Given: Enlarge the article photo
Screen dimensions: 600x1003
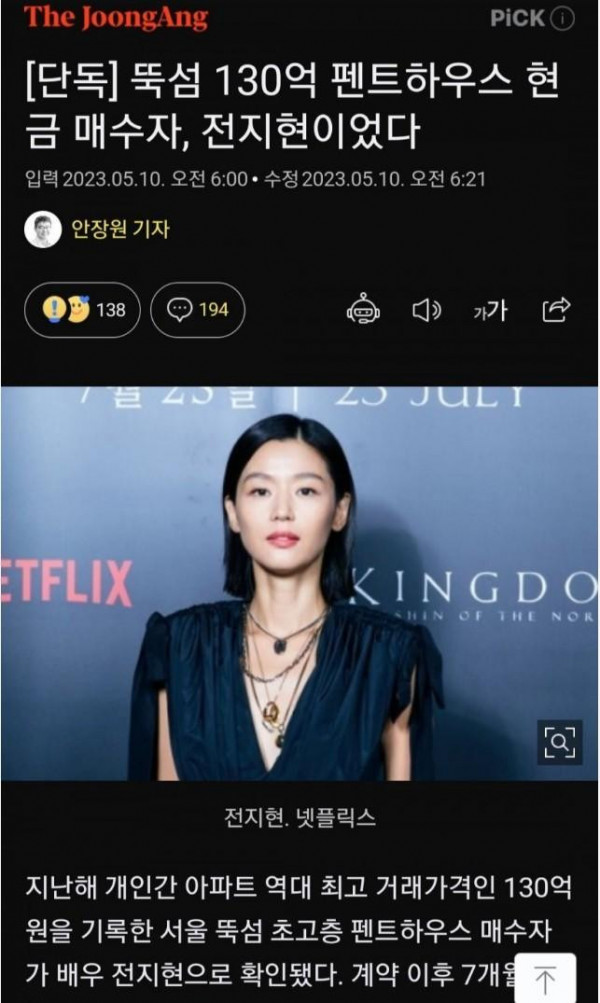Looking at the screenshot, I should pyautogui.click(x=560, y=741).
